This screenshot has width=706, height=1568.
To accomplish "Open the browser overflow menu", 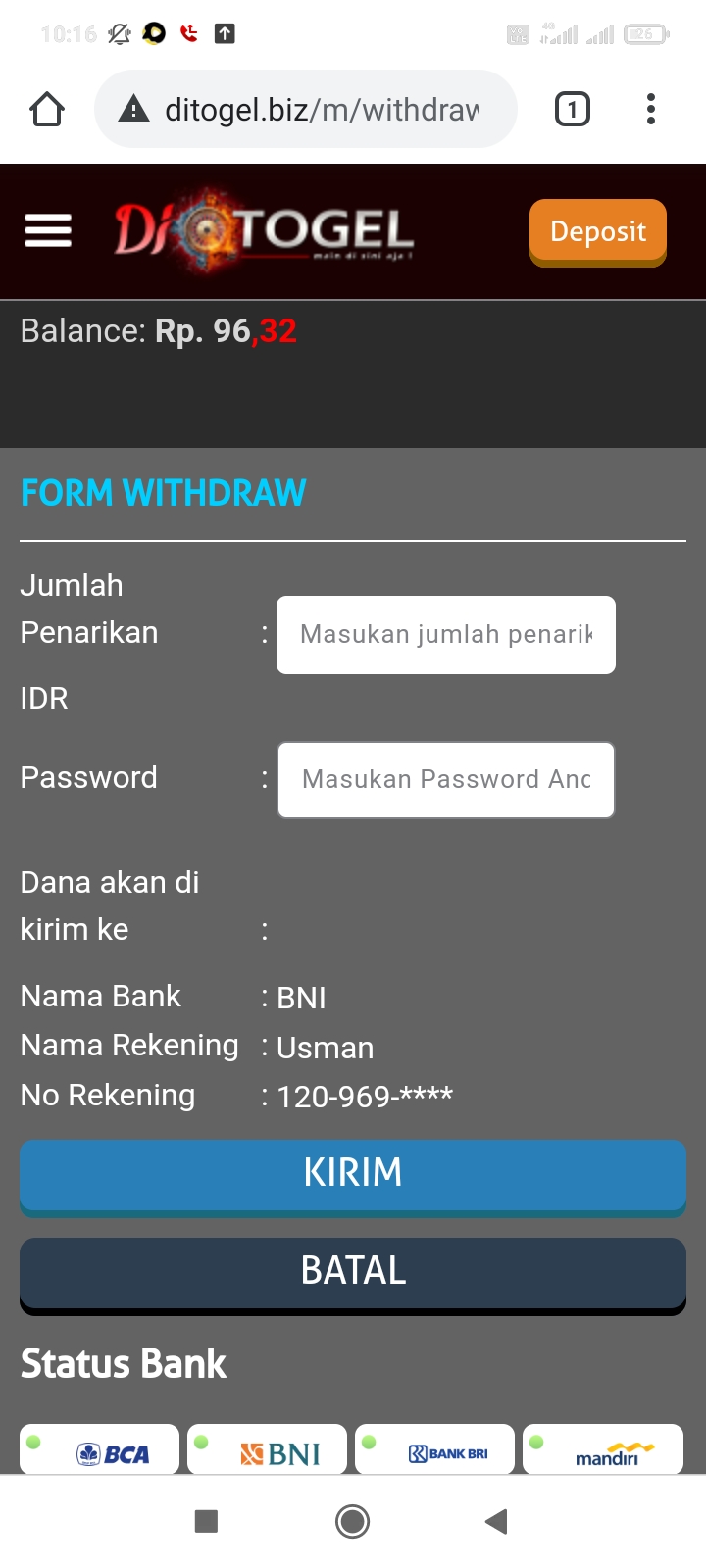I will pyautogui.click(x=650, y=109).
